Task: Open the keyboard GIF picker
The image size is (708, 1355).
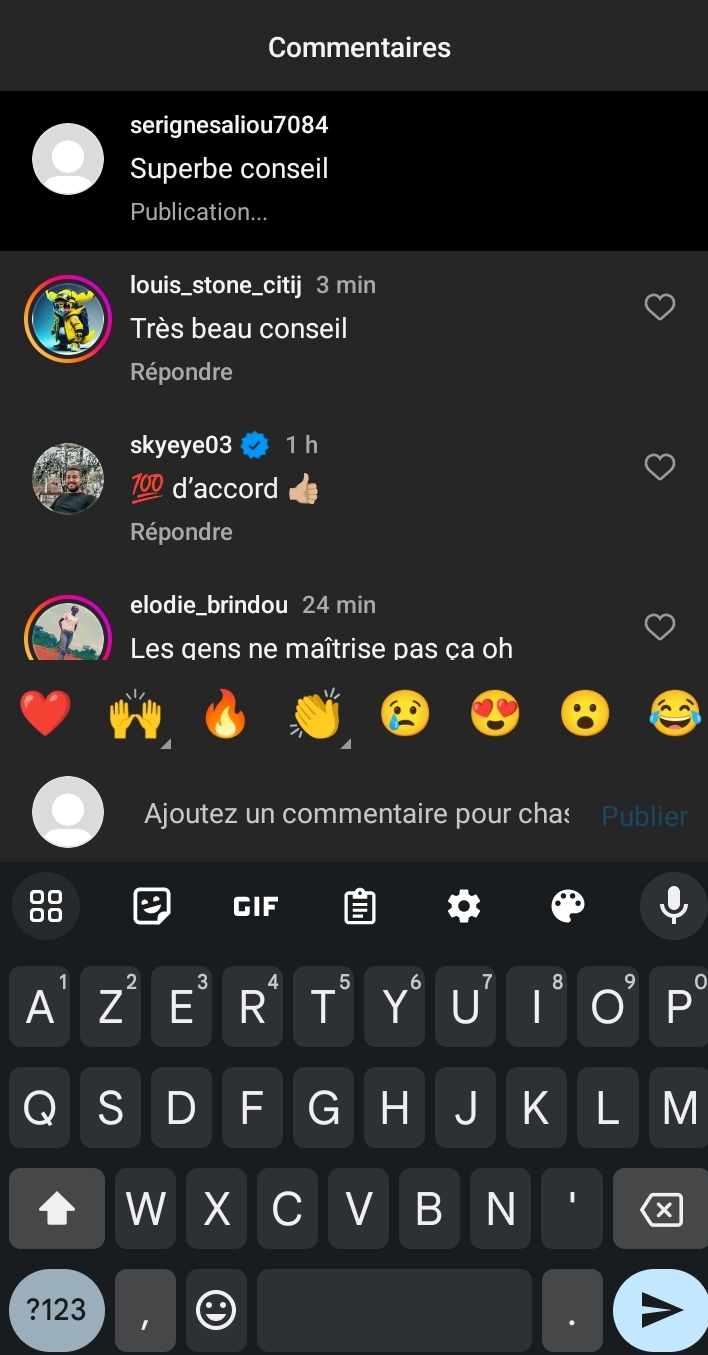Action: (255, 907)
